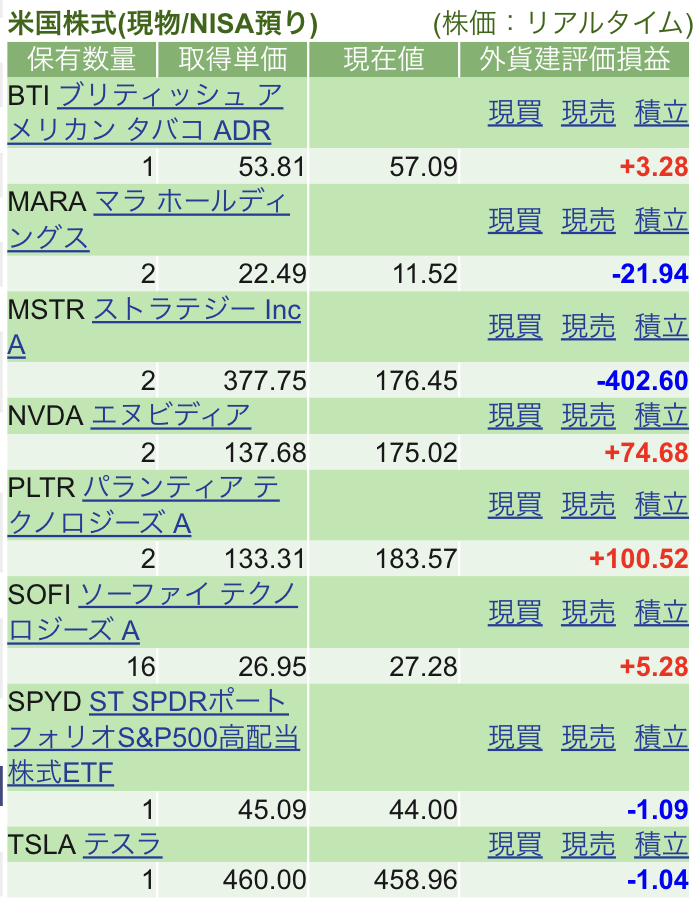Tap 現買 in the BTI row
The width and height of the screenshot is (700, 898).
pos(514,113)
